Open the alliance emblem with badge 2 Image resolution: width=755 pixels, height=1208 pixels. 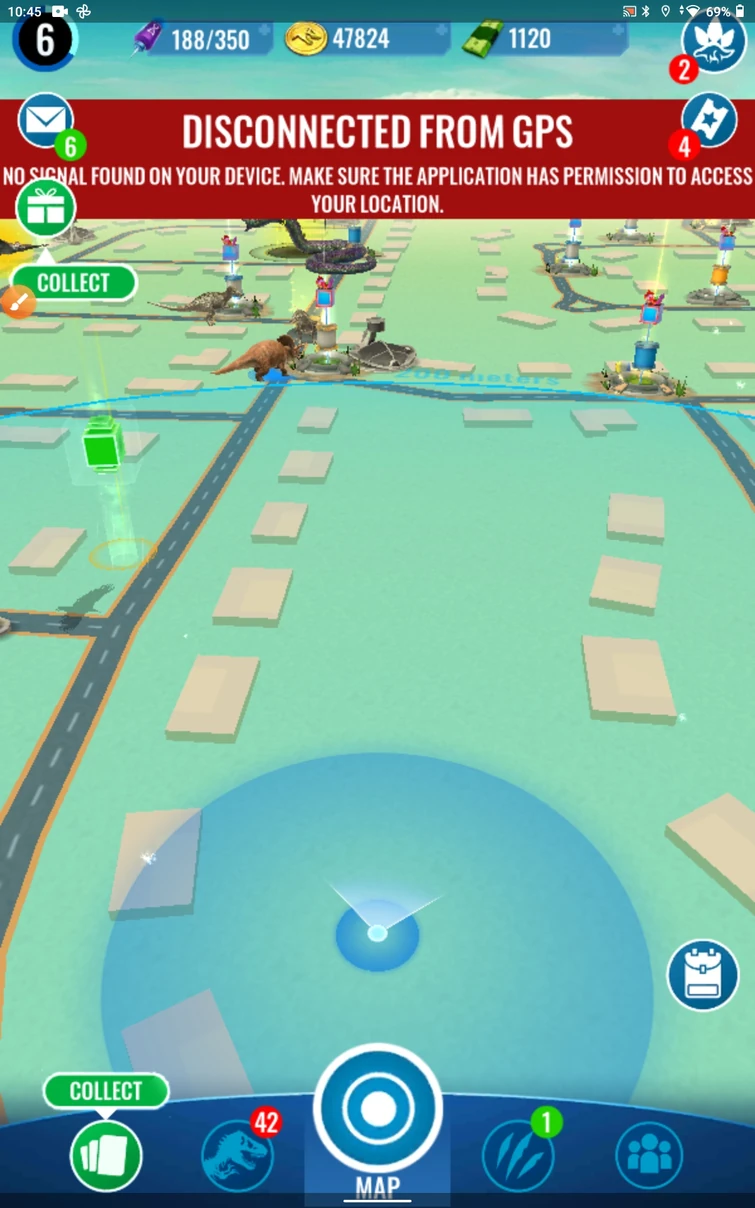713,40
